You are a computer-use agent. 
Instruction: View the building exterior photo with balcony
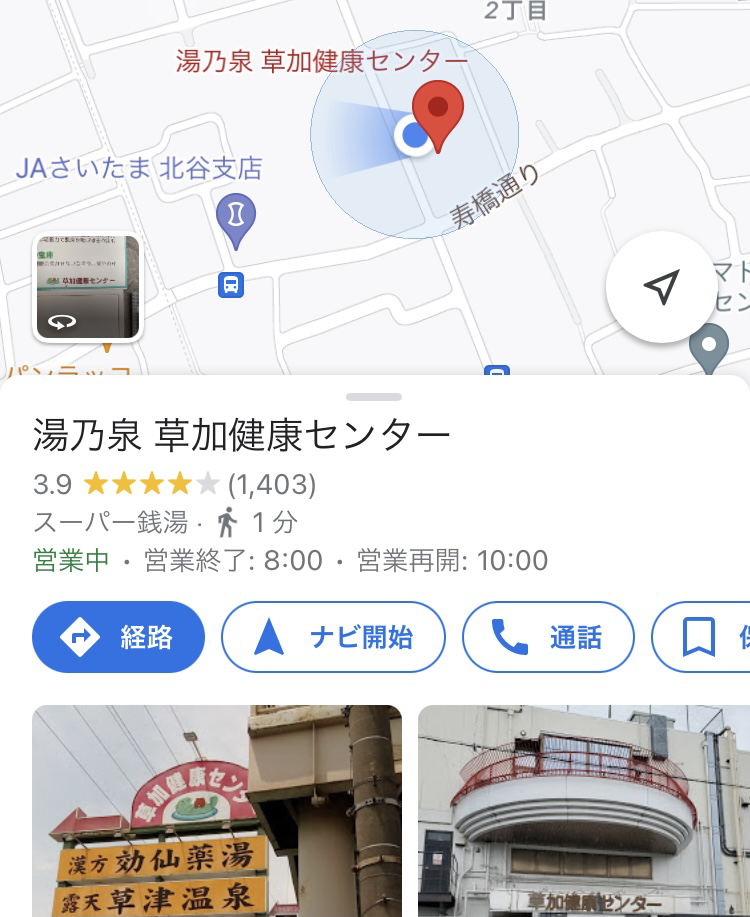point(584,811)
